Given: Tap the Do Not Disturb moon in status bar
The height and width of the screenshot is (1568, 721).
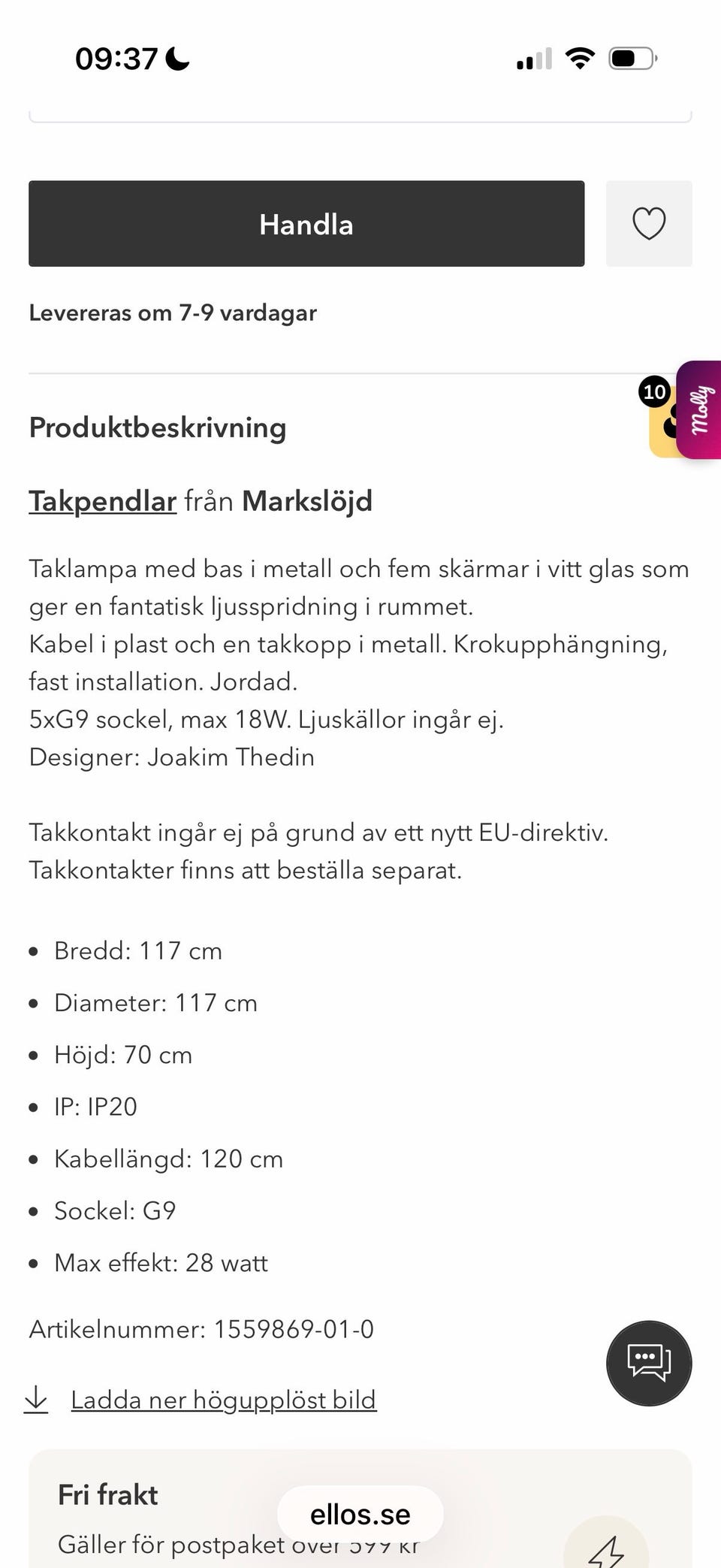Looking at the screenshot, I should (x=174, y=56).
